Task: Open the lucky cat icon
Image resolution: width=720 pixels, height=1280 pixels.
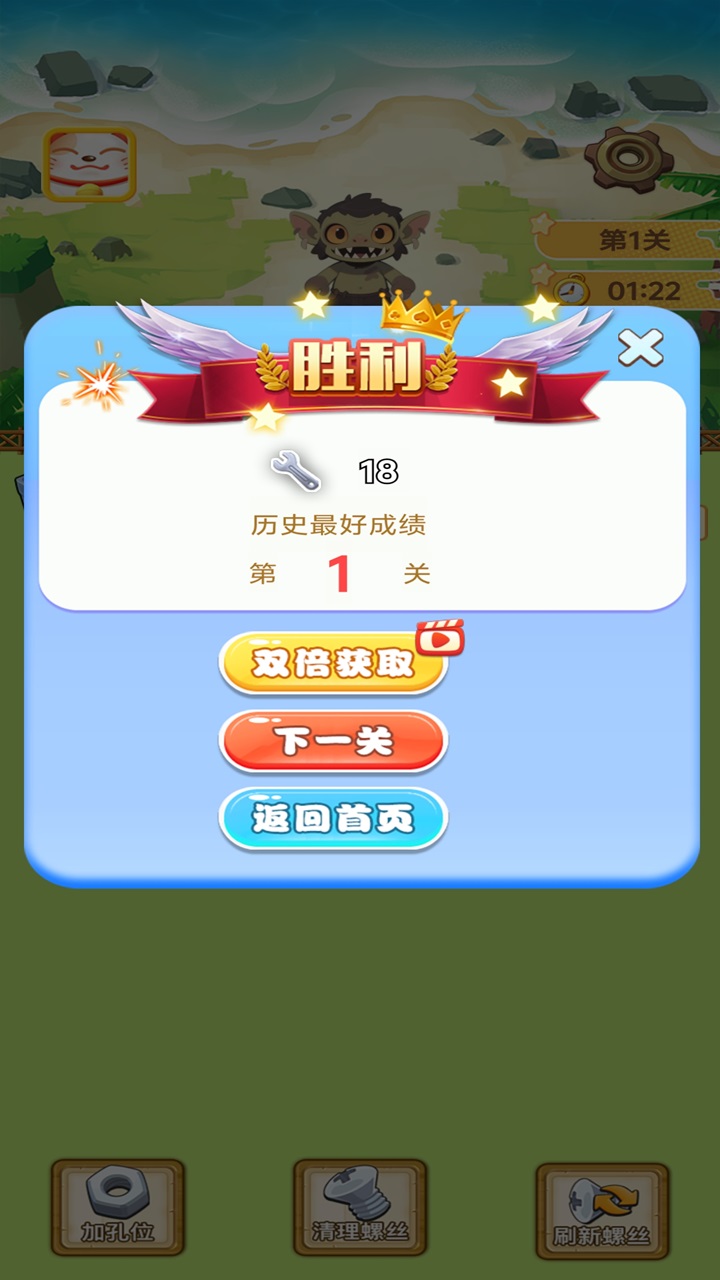Action: click(x=89, y=164)
